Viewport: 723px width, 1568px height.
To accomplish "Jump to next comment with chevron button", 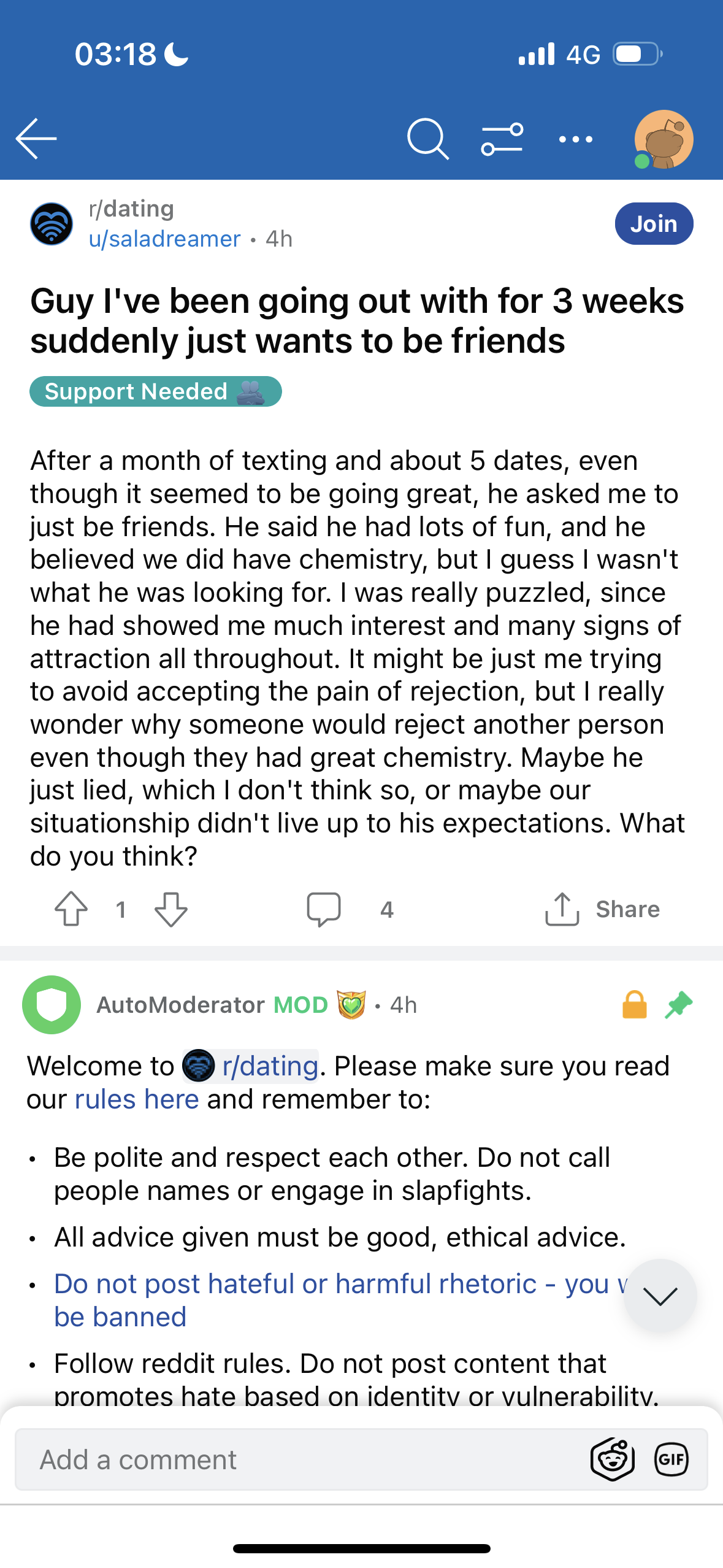I will [660, 1296].
